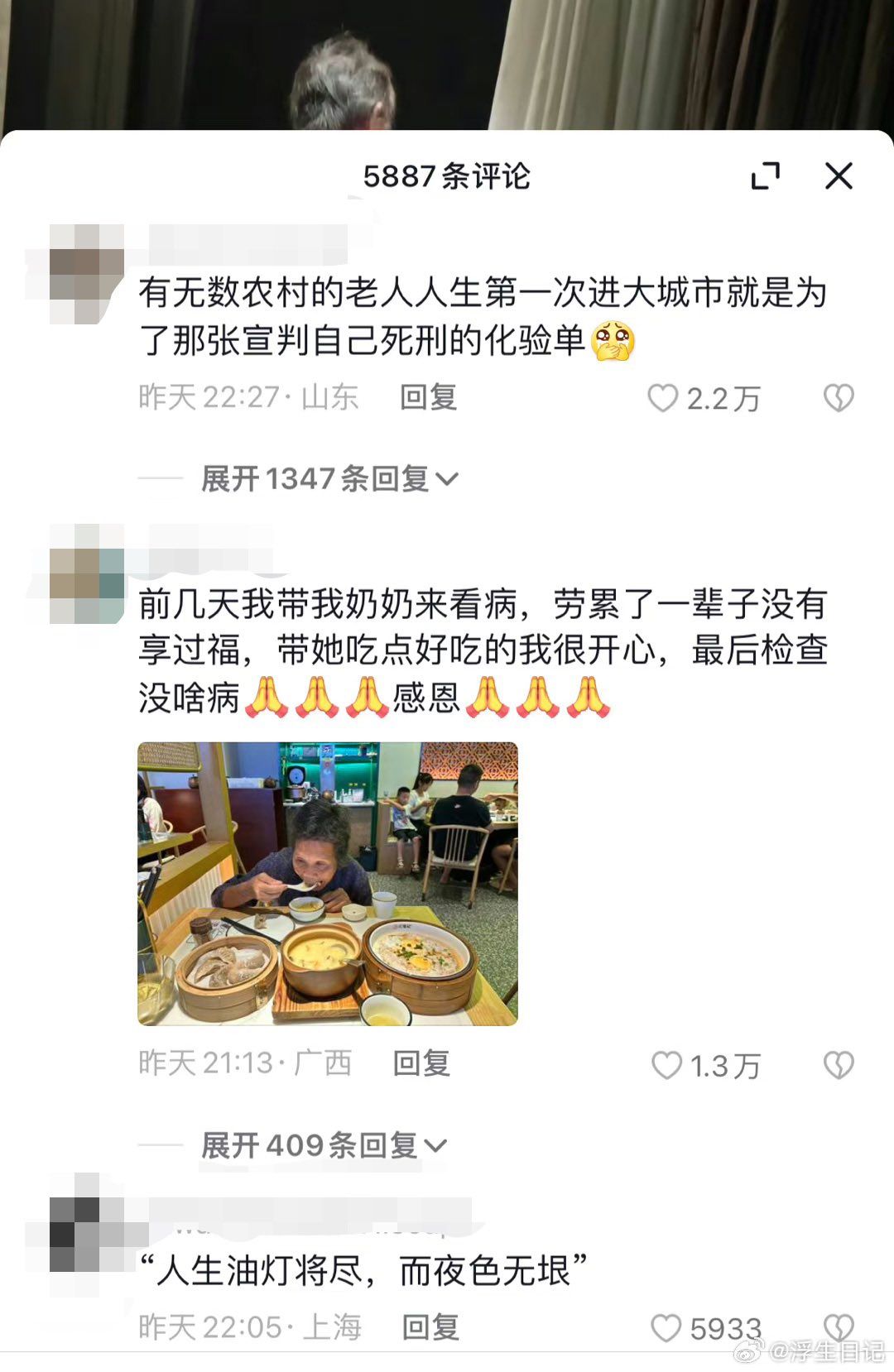Open the 山东 commenter's profile avatar
This screenshot has height=1372, width=894.
pos(87,273)
